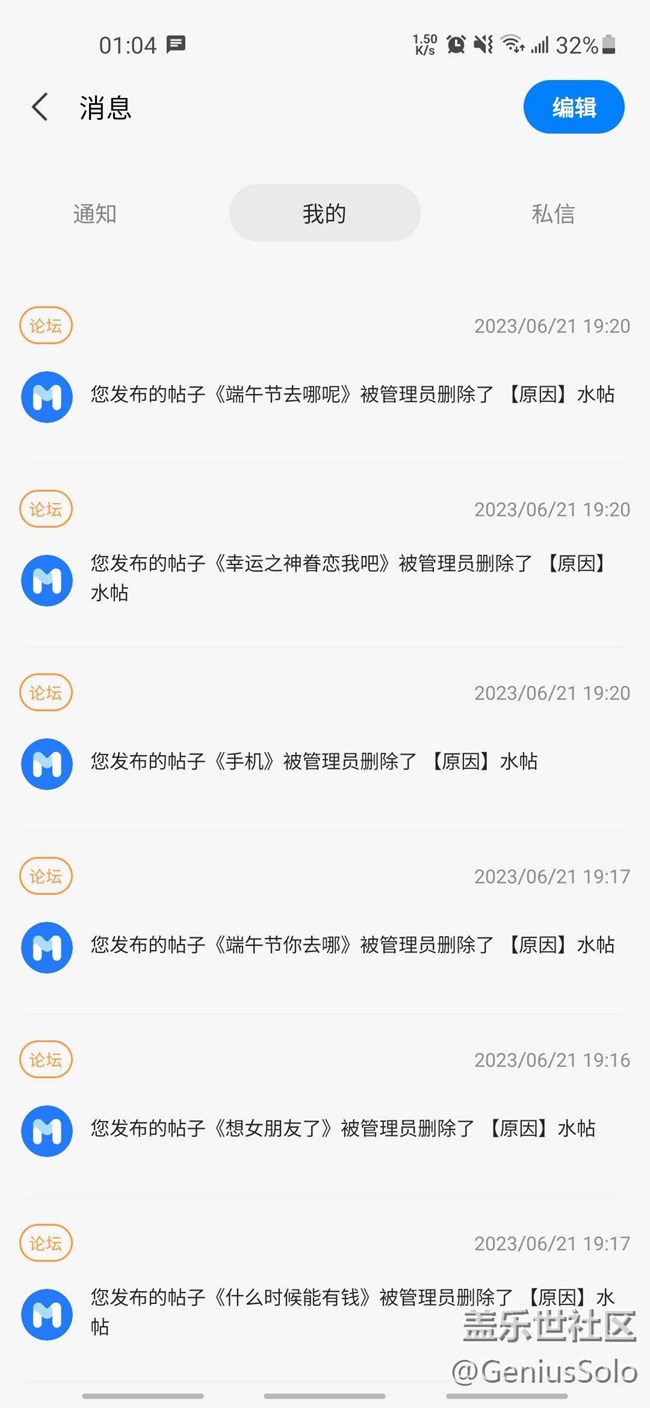Screen dimensions: 650x1408
Task: Tap the 编辑 button
Action: click(574, 107)
